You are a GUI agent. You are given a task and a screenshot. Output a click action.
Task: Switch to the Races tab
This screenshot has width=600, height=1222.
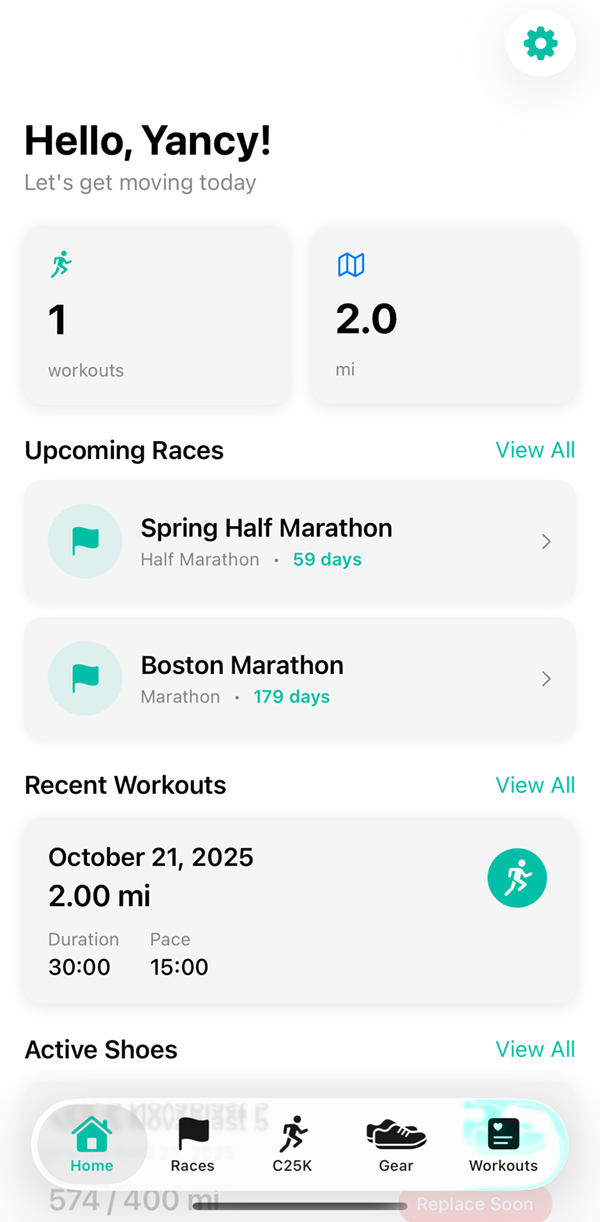click(193, 1144)
